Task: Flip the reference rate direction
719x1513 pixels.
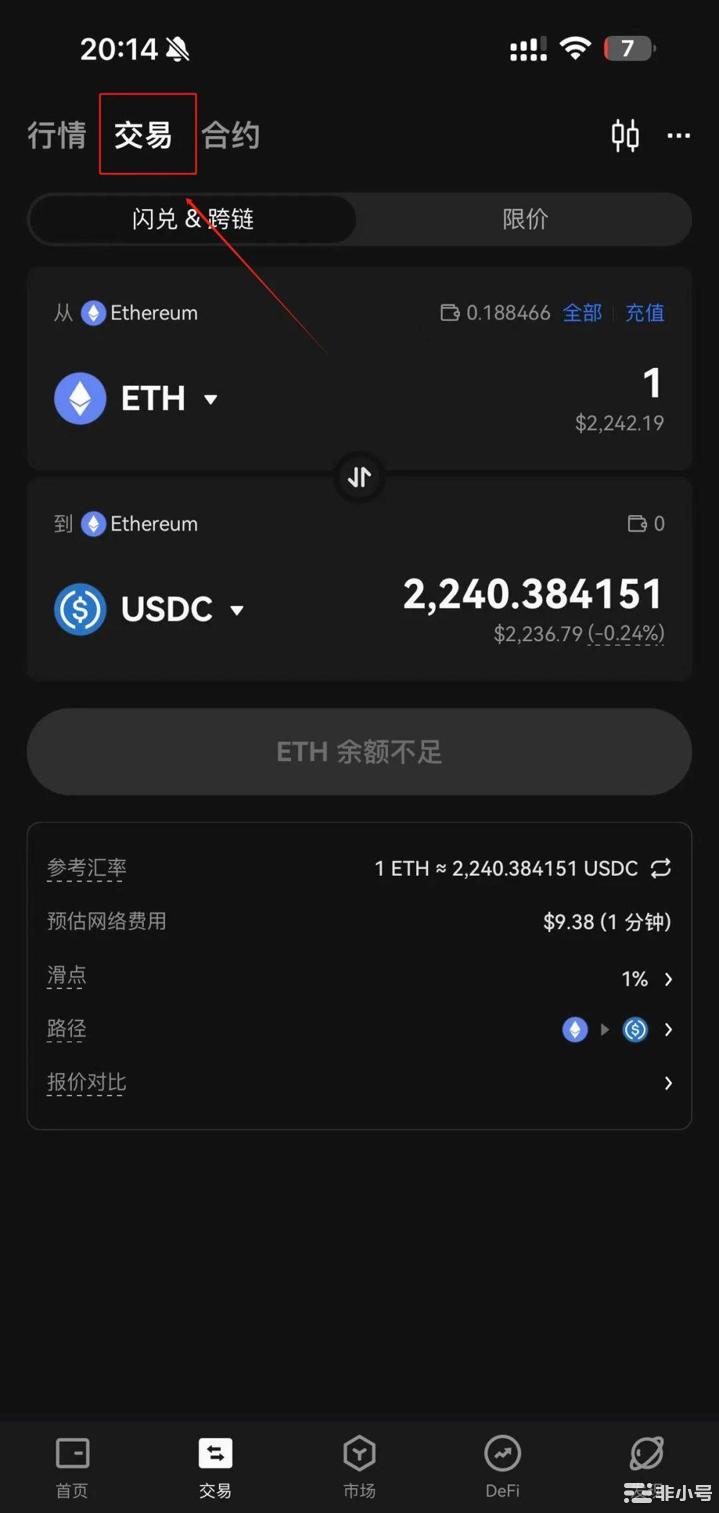Action: (x=661, y=868)
